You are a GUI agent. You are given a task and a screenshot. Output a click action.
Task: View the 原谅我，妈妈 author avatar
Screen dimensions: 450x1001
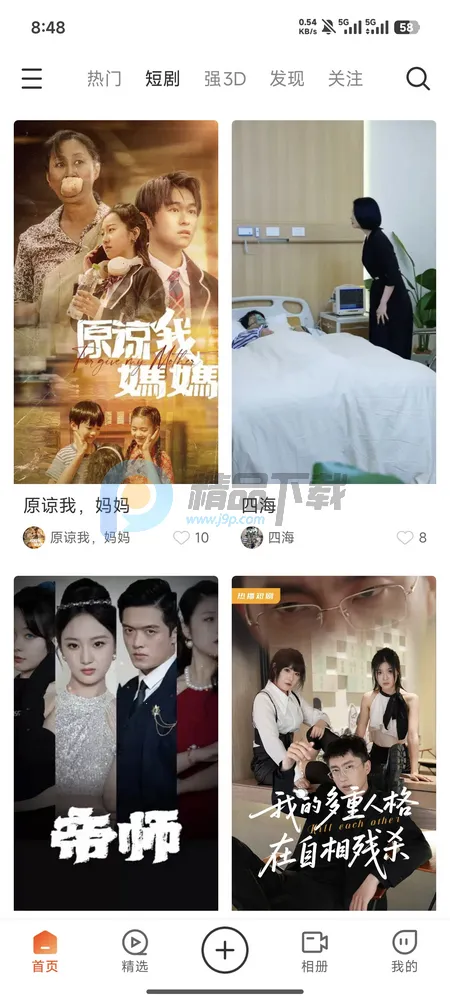click(34, 538)
